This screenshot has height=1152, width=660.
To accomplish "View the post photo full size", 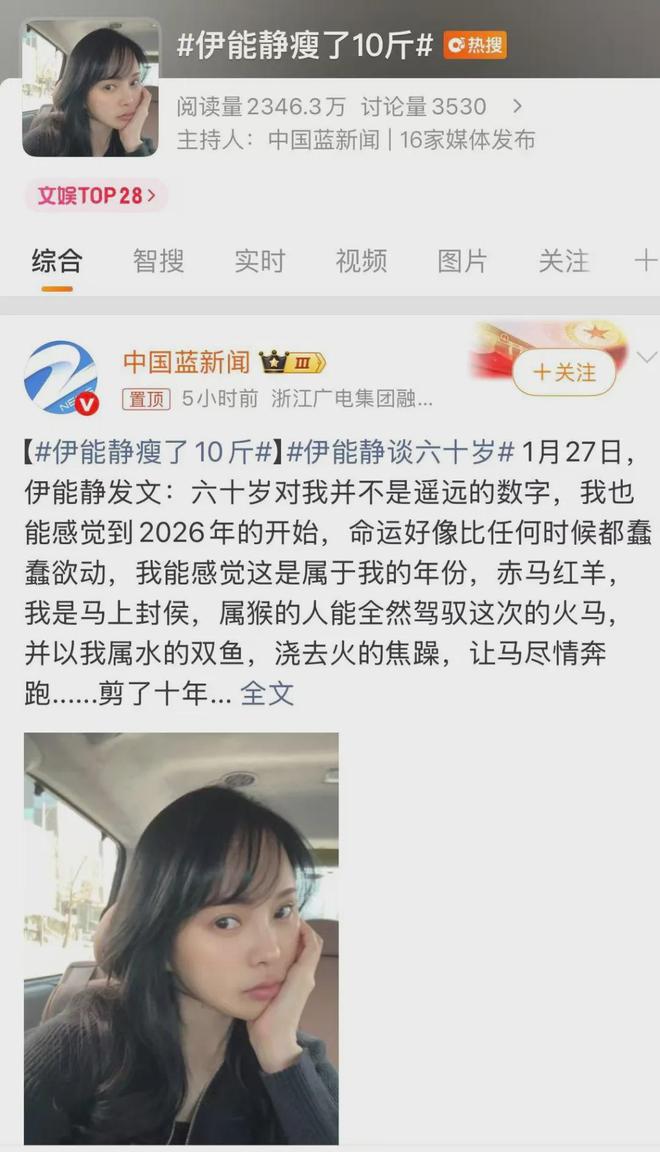I will 181,938.
